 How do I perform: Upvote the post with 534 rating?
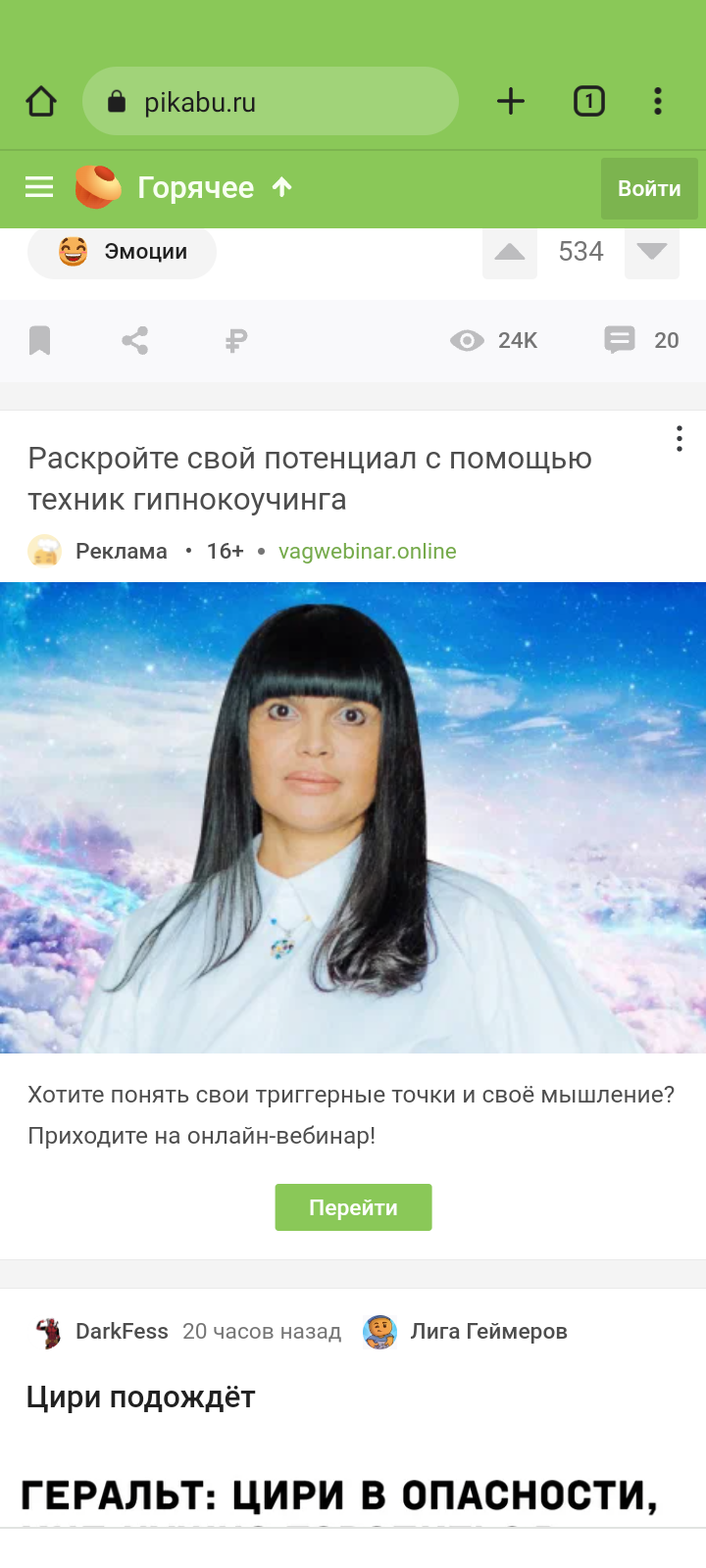[510, 253]
